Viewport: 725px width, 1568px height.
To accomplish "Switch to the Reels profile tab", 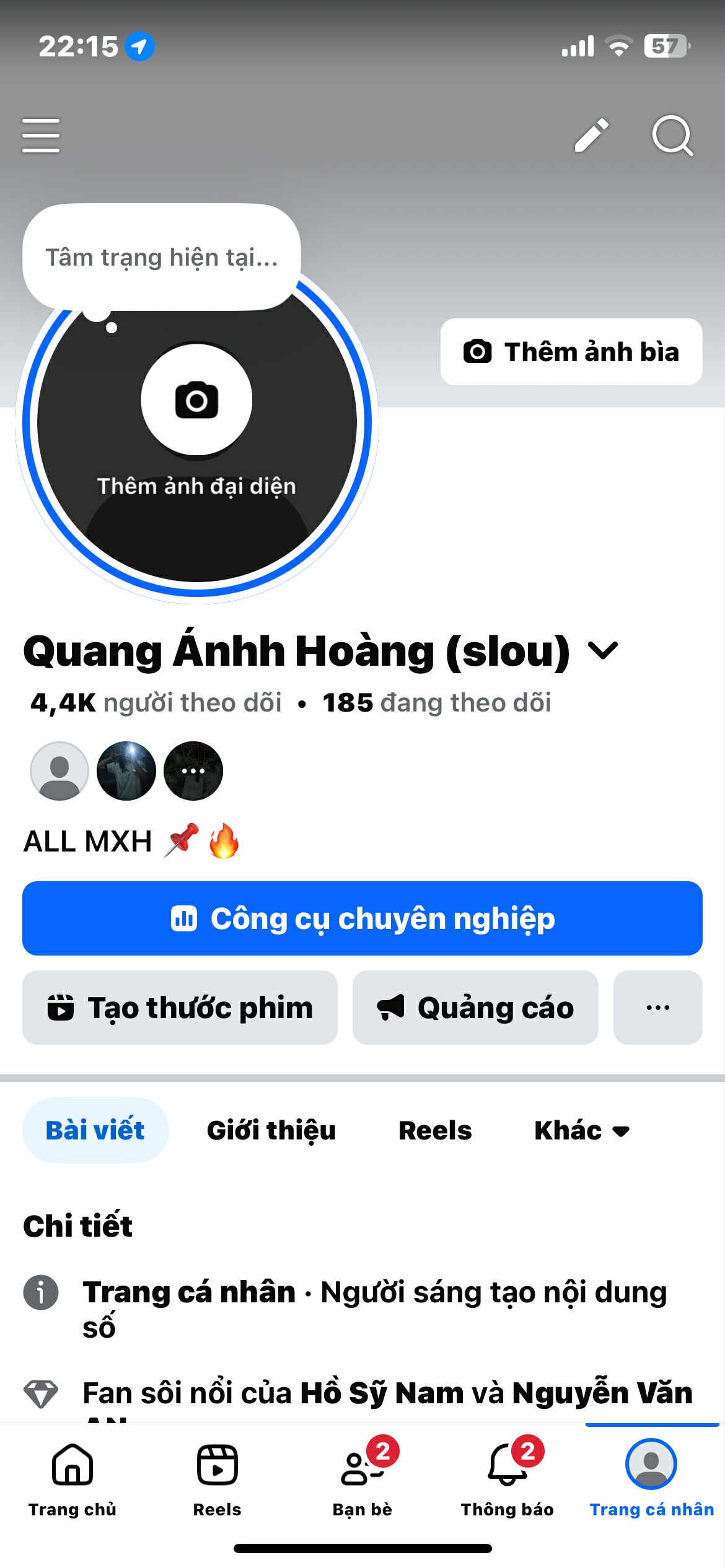I will click(435, 1130).
